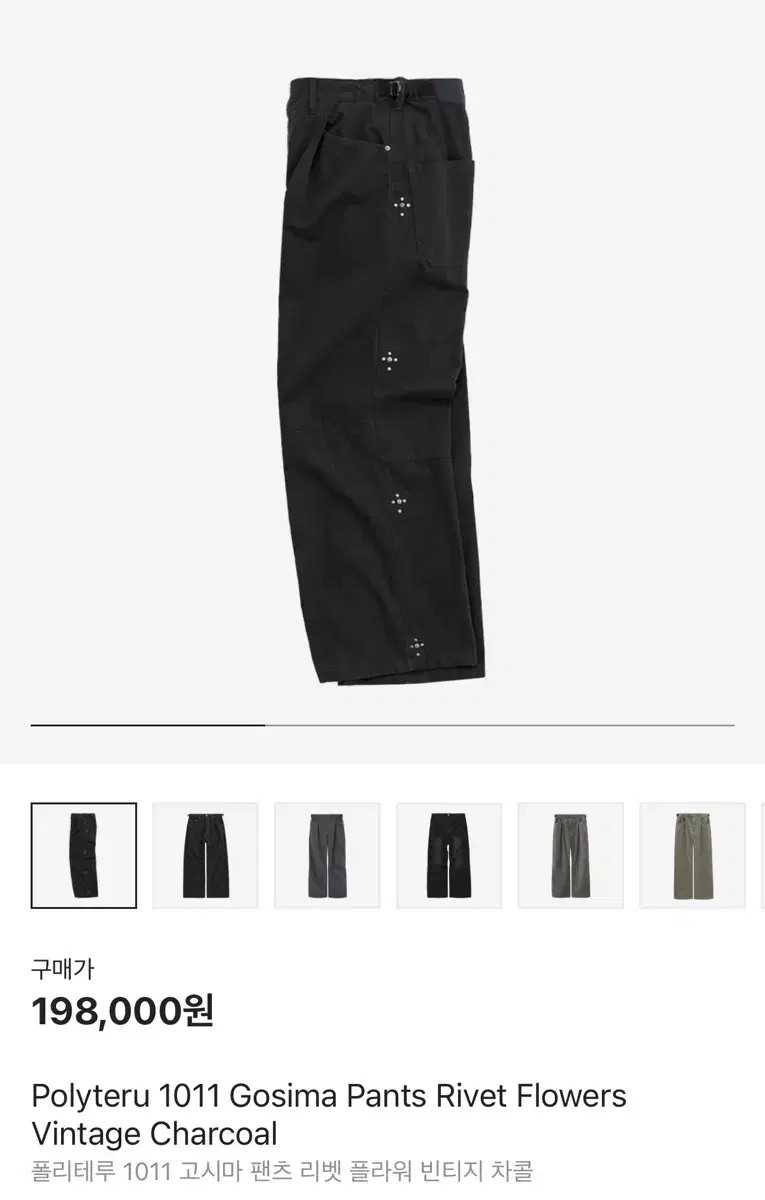
Task: Click the carousel progress bar below the photo
Action: tap(382, 724)
